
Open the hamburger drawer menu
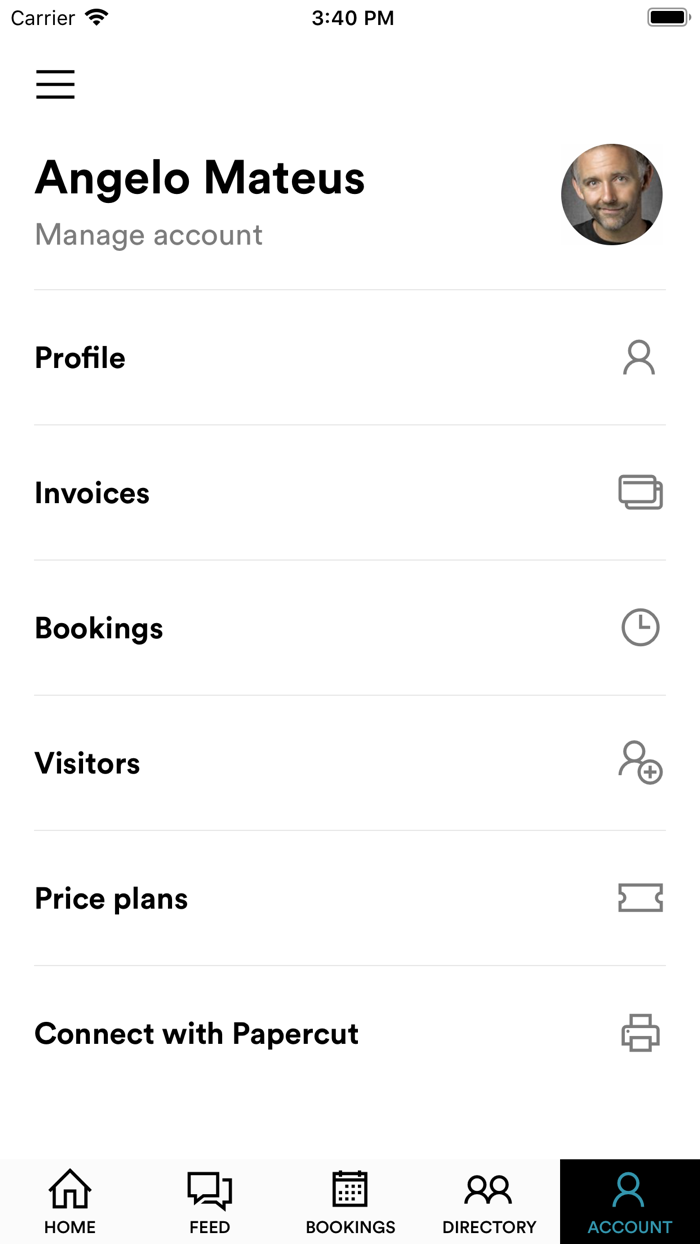point(56,84)
